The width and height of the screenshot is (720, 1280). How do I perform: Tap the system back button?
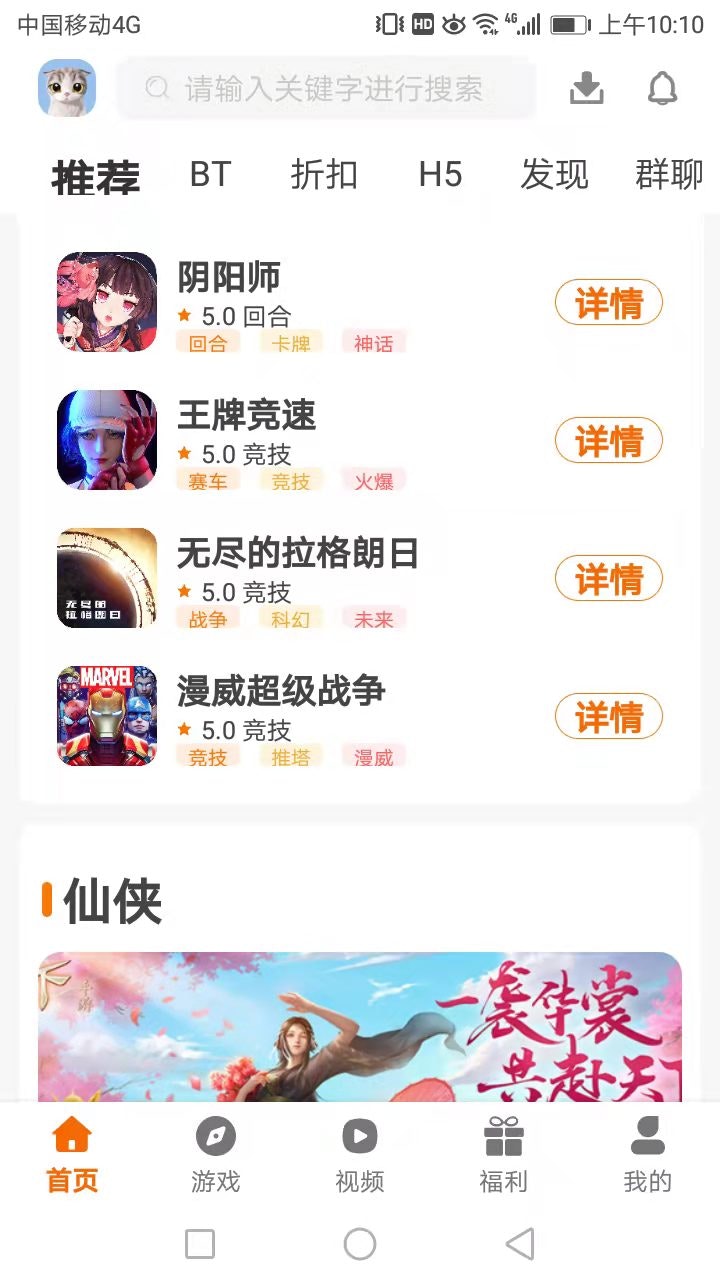coord(520,1244)
